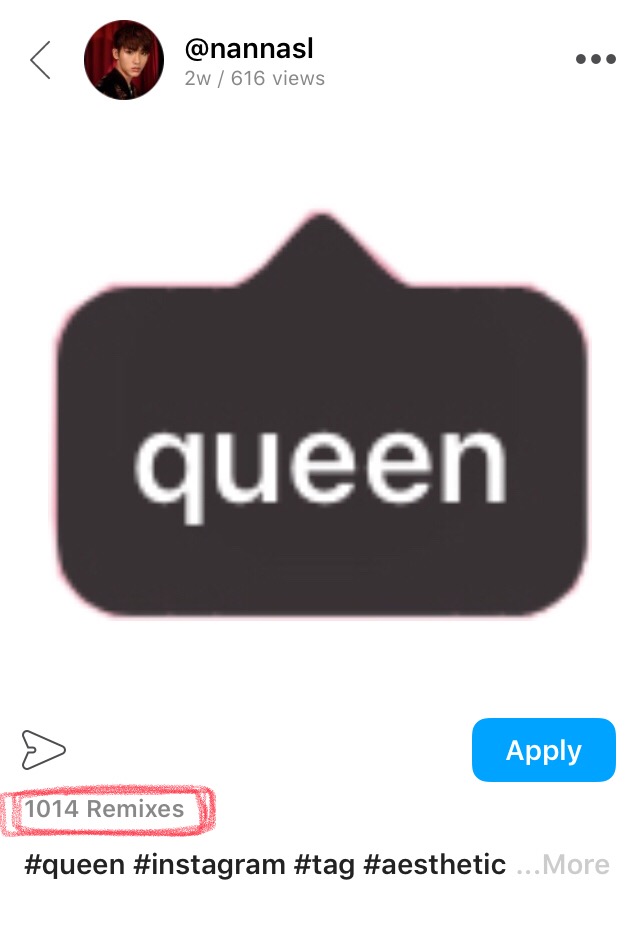Apply the queen sticker
This screenshot has height=938, width=640.
point(543,750)
